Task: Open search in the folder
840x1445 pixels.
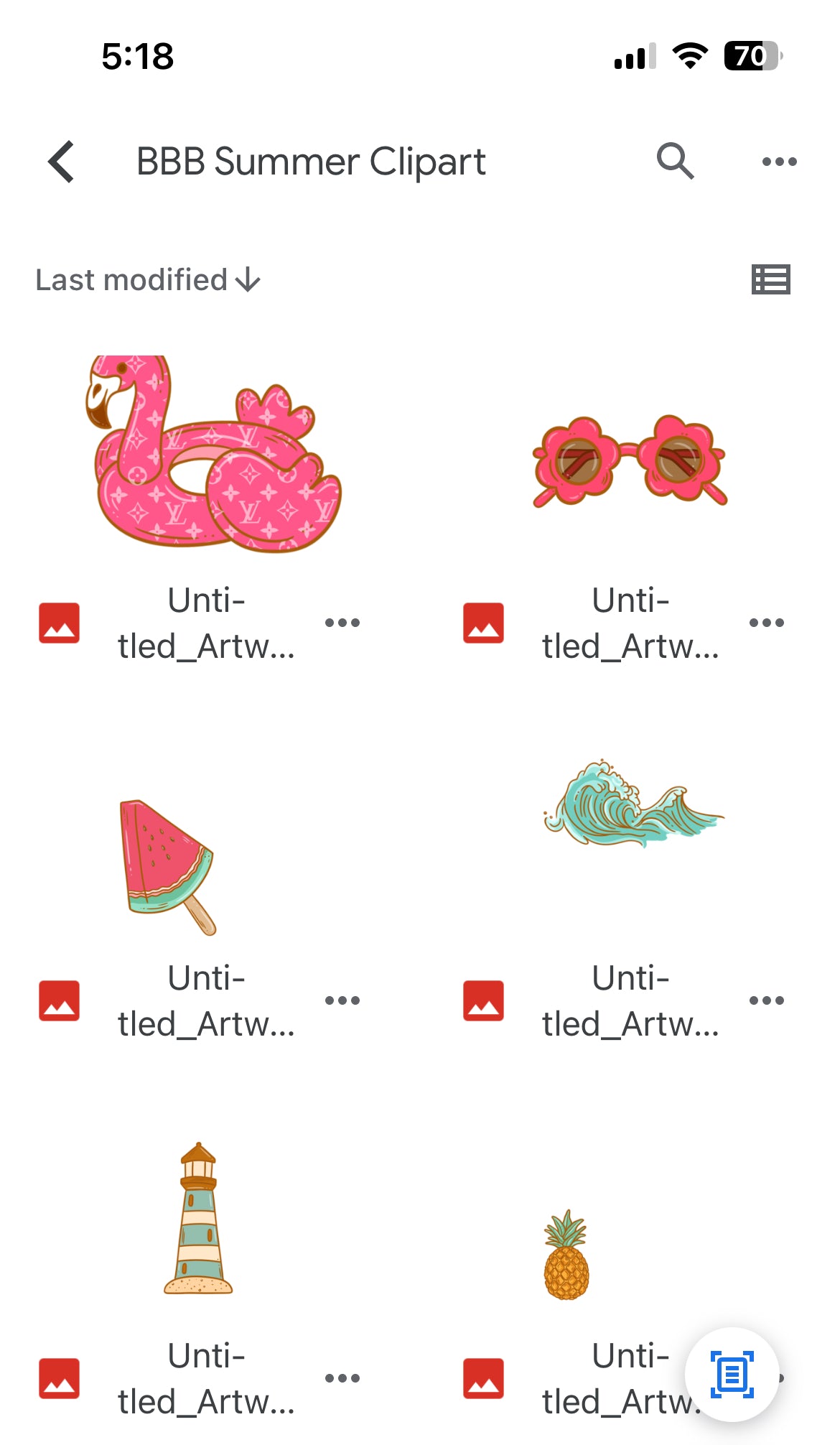Action: (x=675, y=162)
